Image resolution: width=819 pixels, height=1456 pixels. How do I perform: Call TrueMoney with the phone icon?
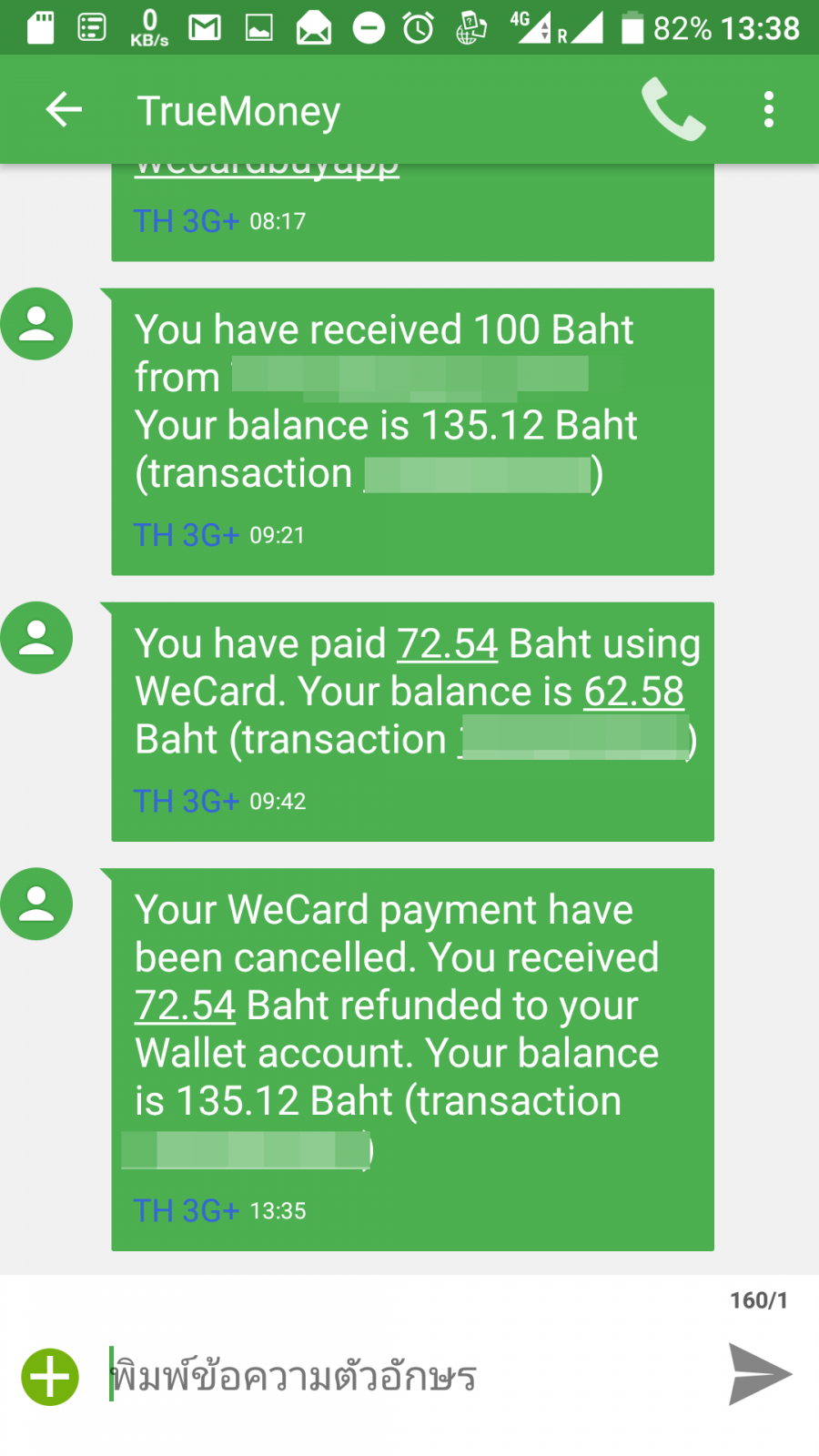coord(672,110)
